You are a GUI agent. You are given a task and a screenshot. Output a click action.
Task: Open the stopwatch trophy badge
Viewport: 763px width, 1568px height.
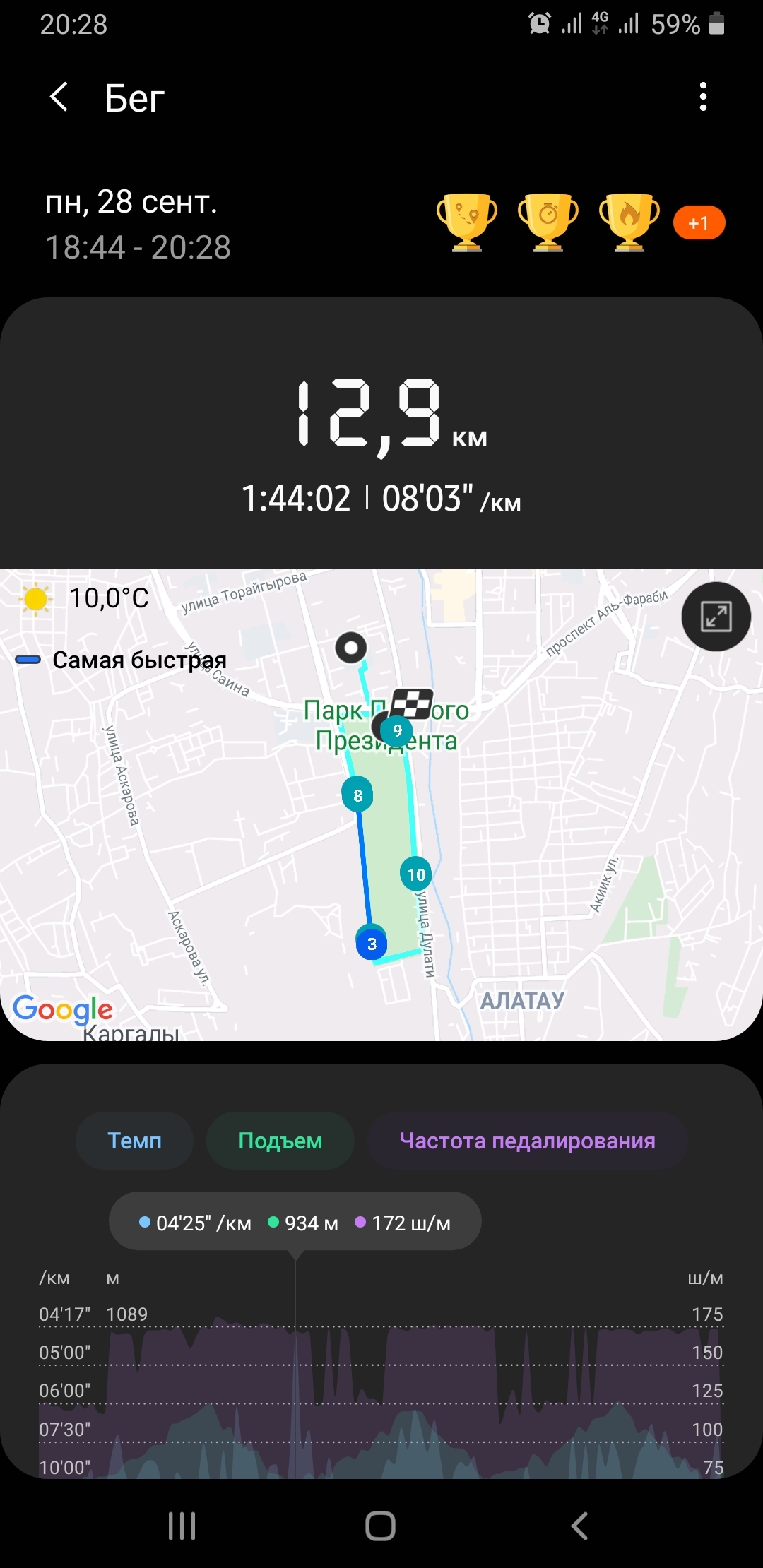point(548,222)
